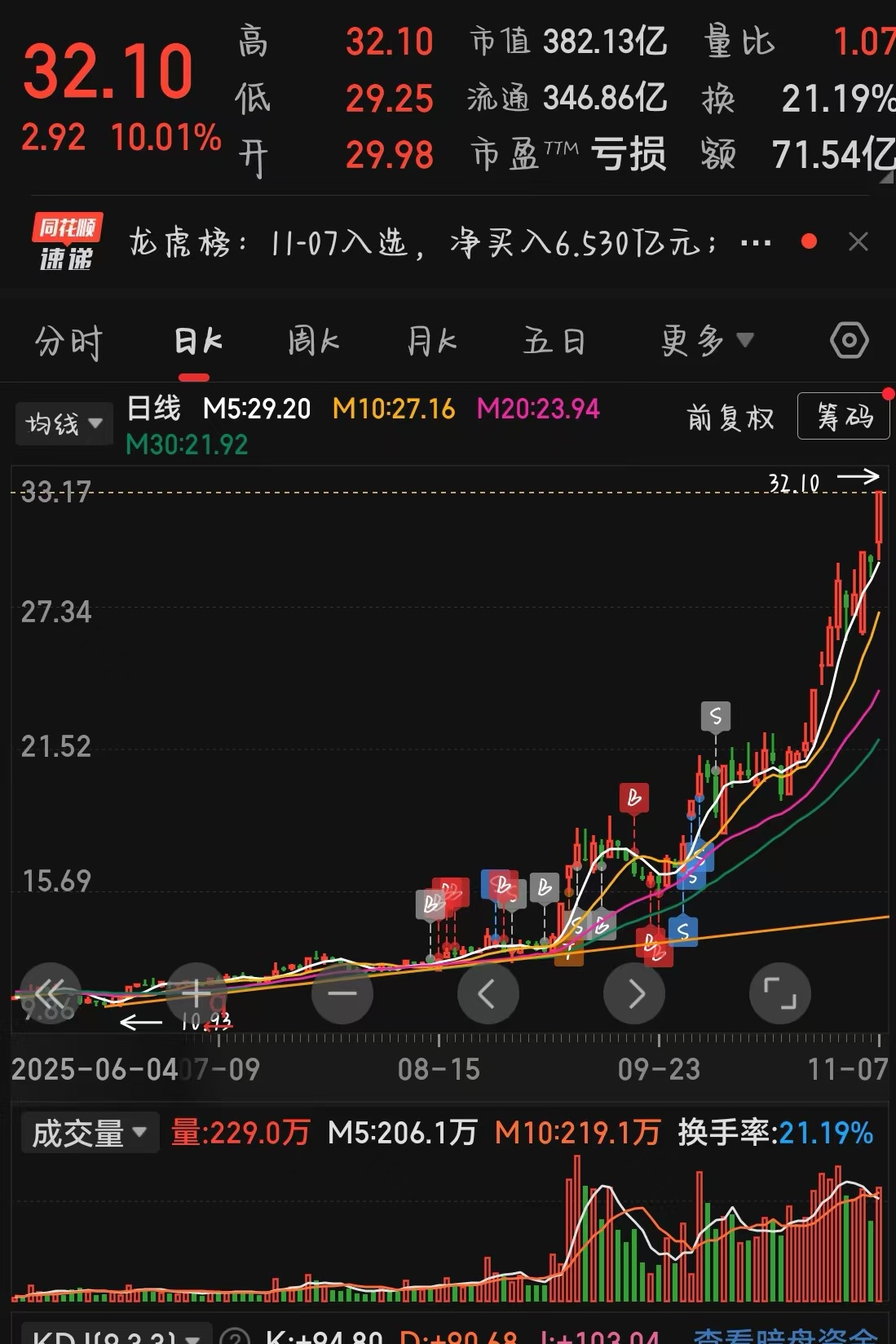896x1344 pixels.
Task: Change the 成交量 sub-indicator dropdown
Action: [90, 1133]
